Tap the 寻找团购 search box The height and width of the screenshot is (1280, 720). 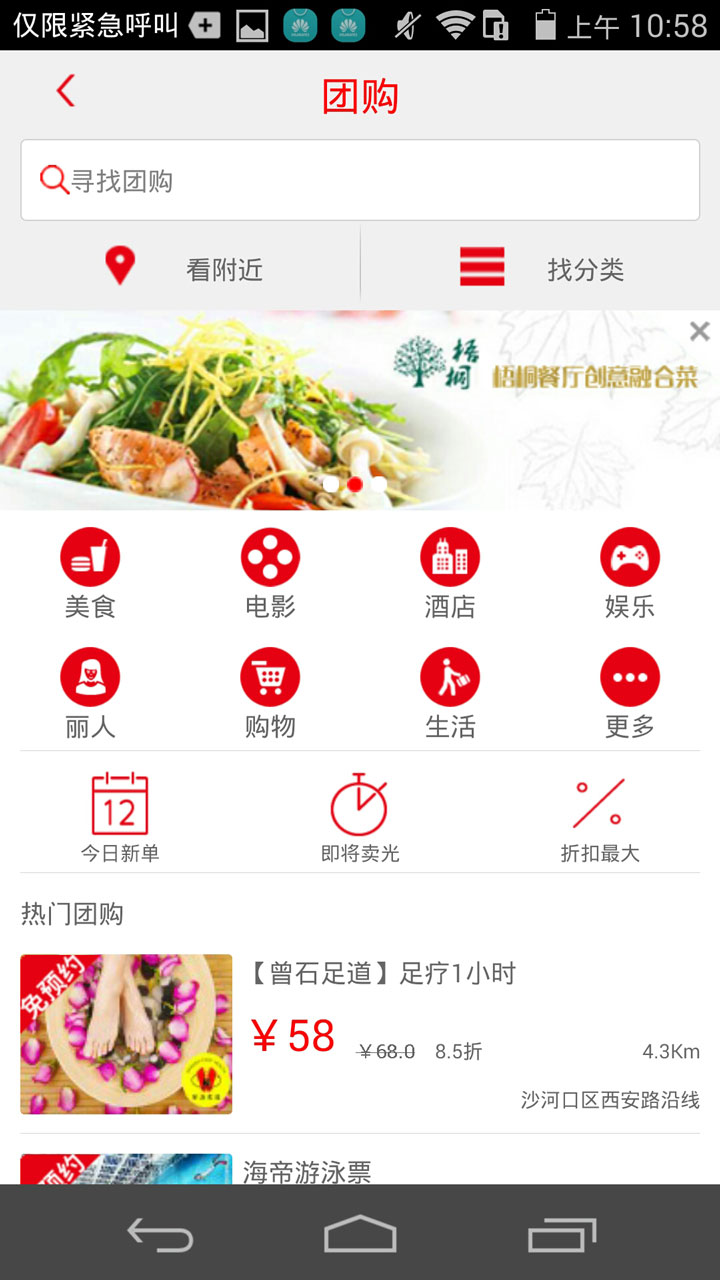click(x=360, y=180)
